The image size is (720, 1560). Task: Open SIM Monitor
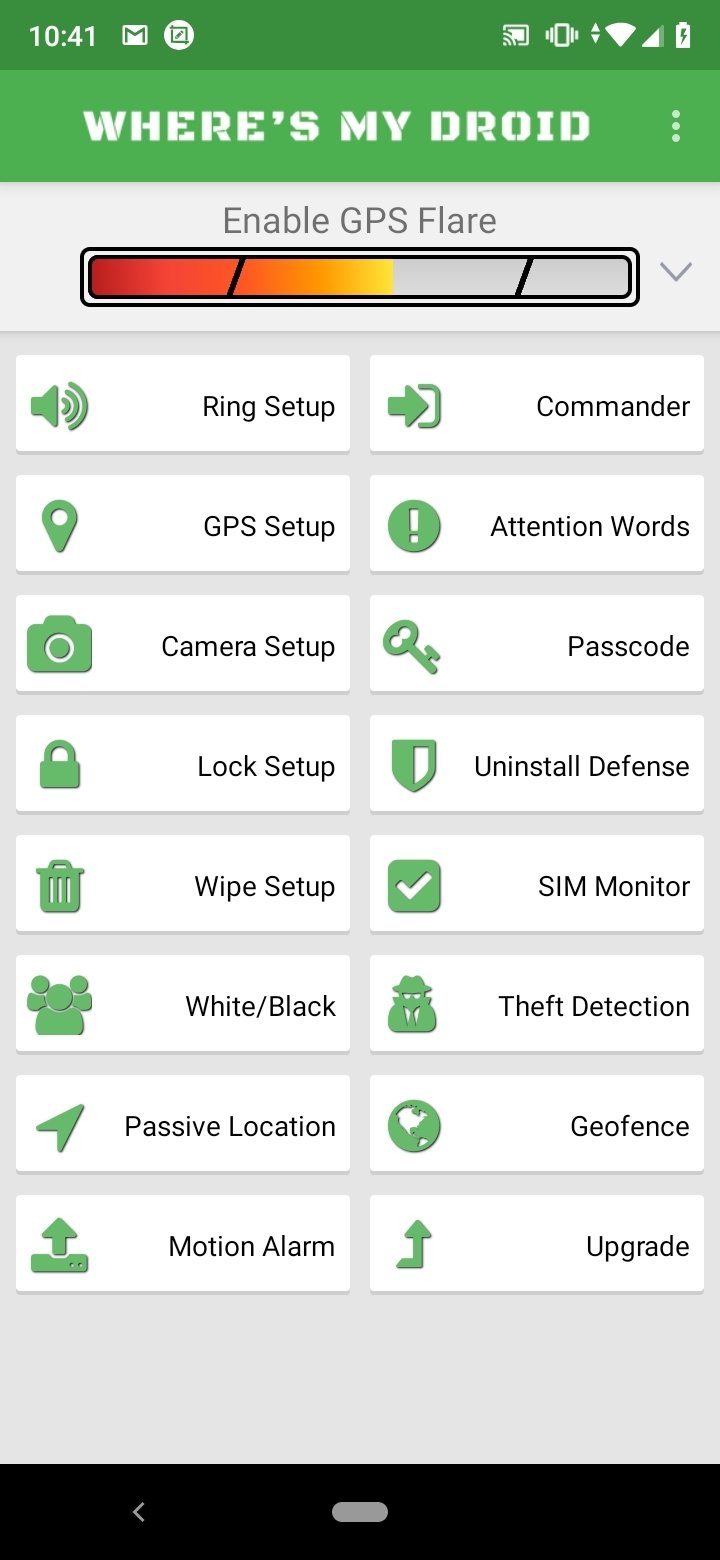537,885
